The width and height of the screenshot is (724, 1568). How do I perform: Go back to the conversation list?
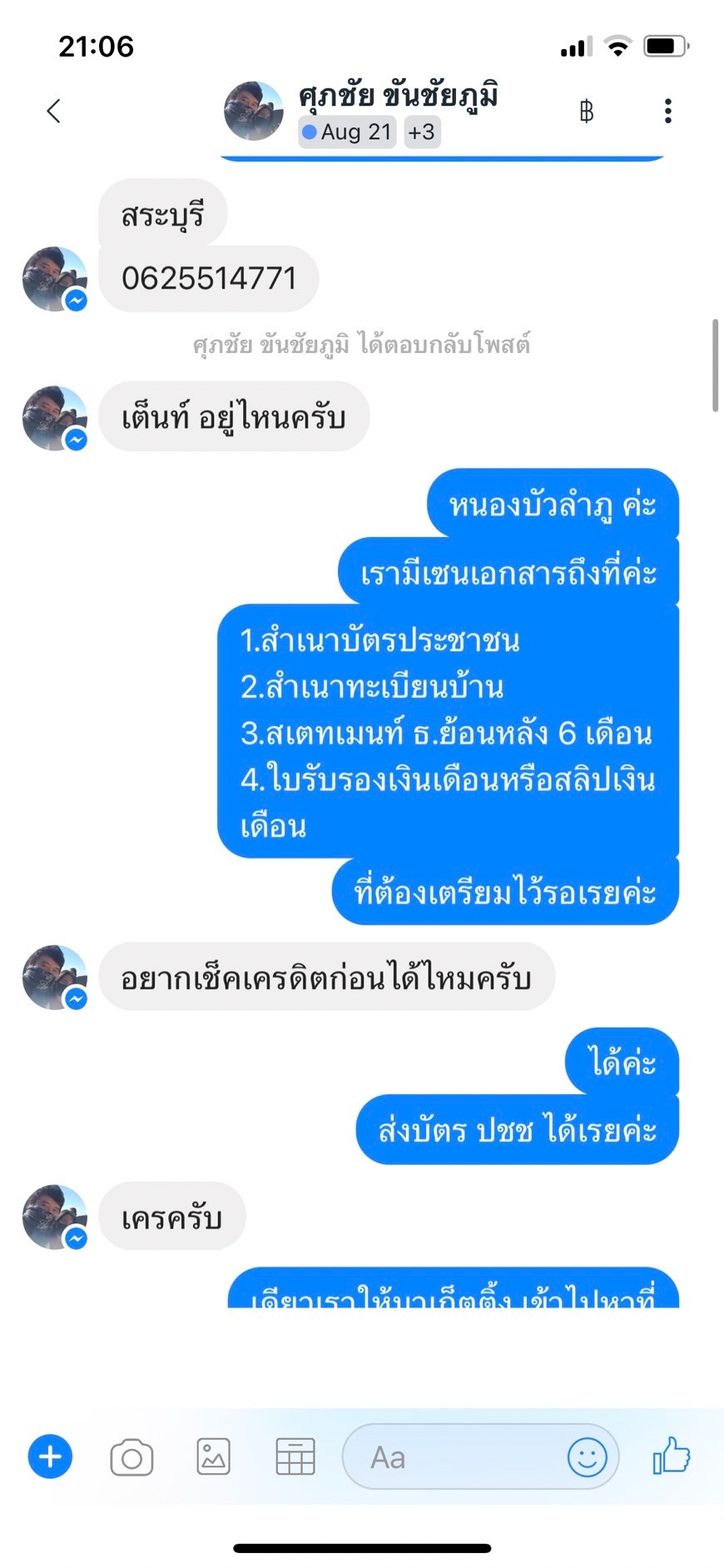[53, 111]
